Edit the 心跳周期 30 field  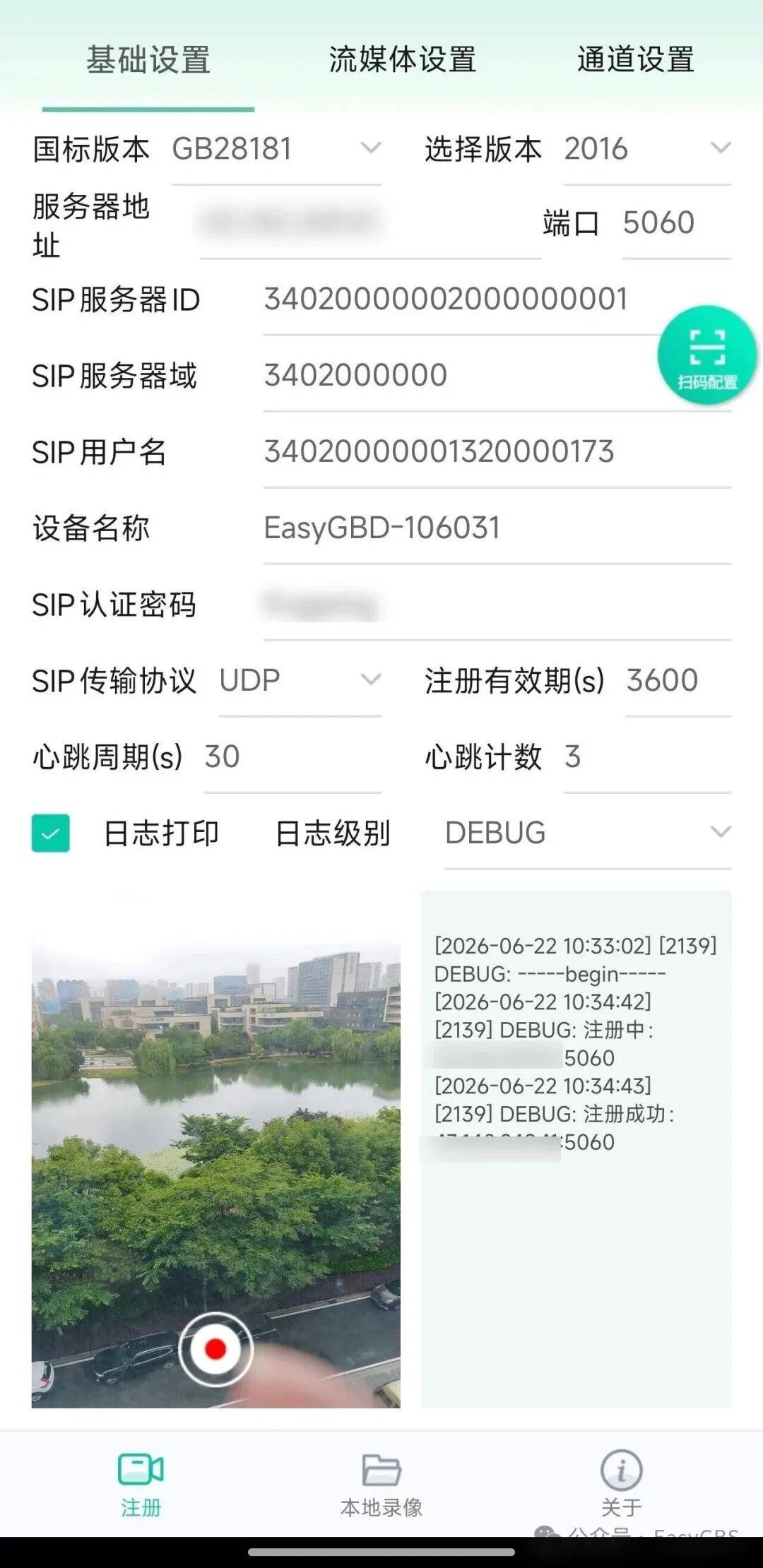tap(292, 757)
